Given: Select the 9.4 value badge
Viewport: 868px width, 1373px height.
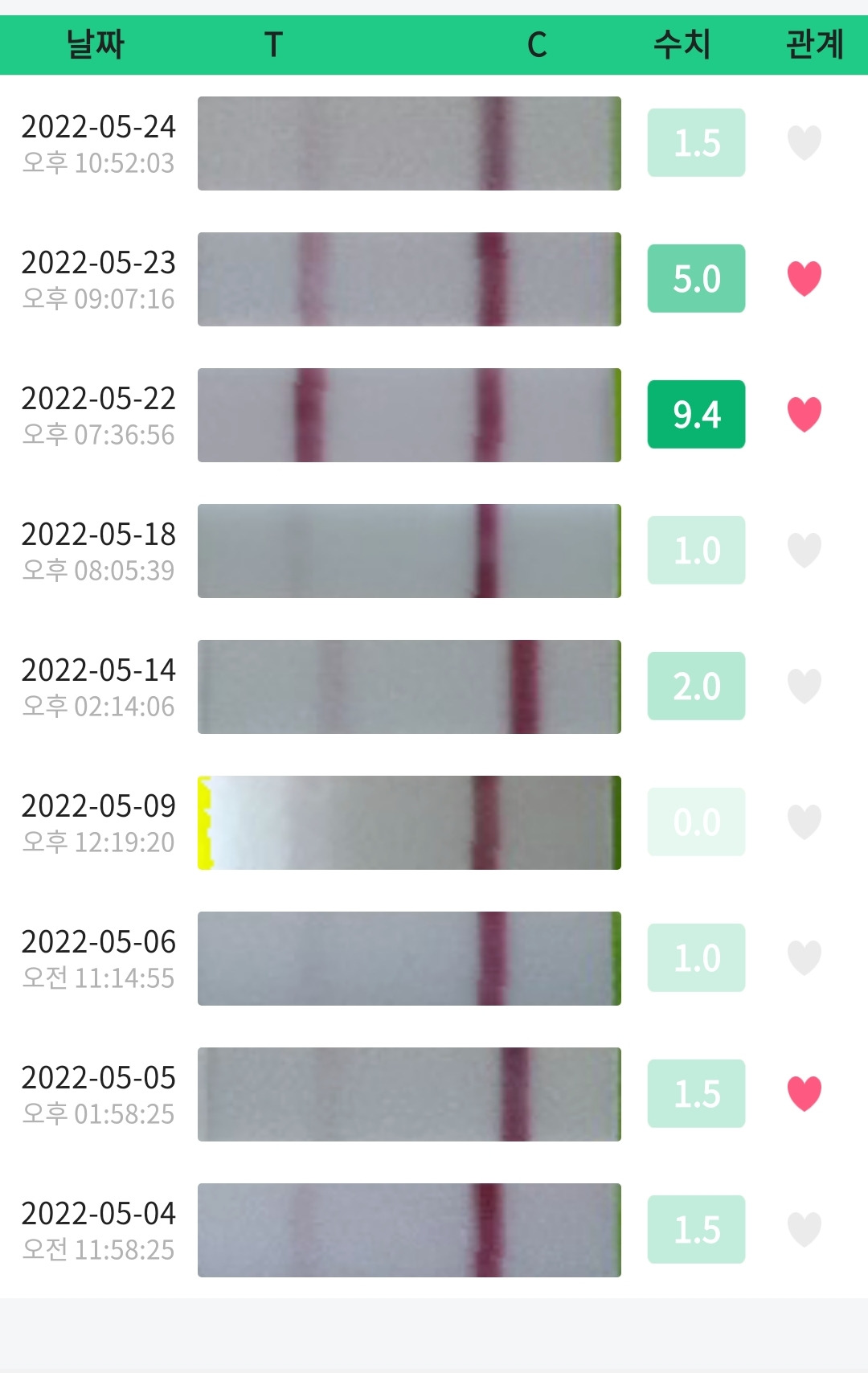Looking at the screenshot, I should click(x=696, y=415).
